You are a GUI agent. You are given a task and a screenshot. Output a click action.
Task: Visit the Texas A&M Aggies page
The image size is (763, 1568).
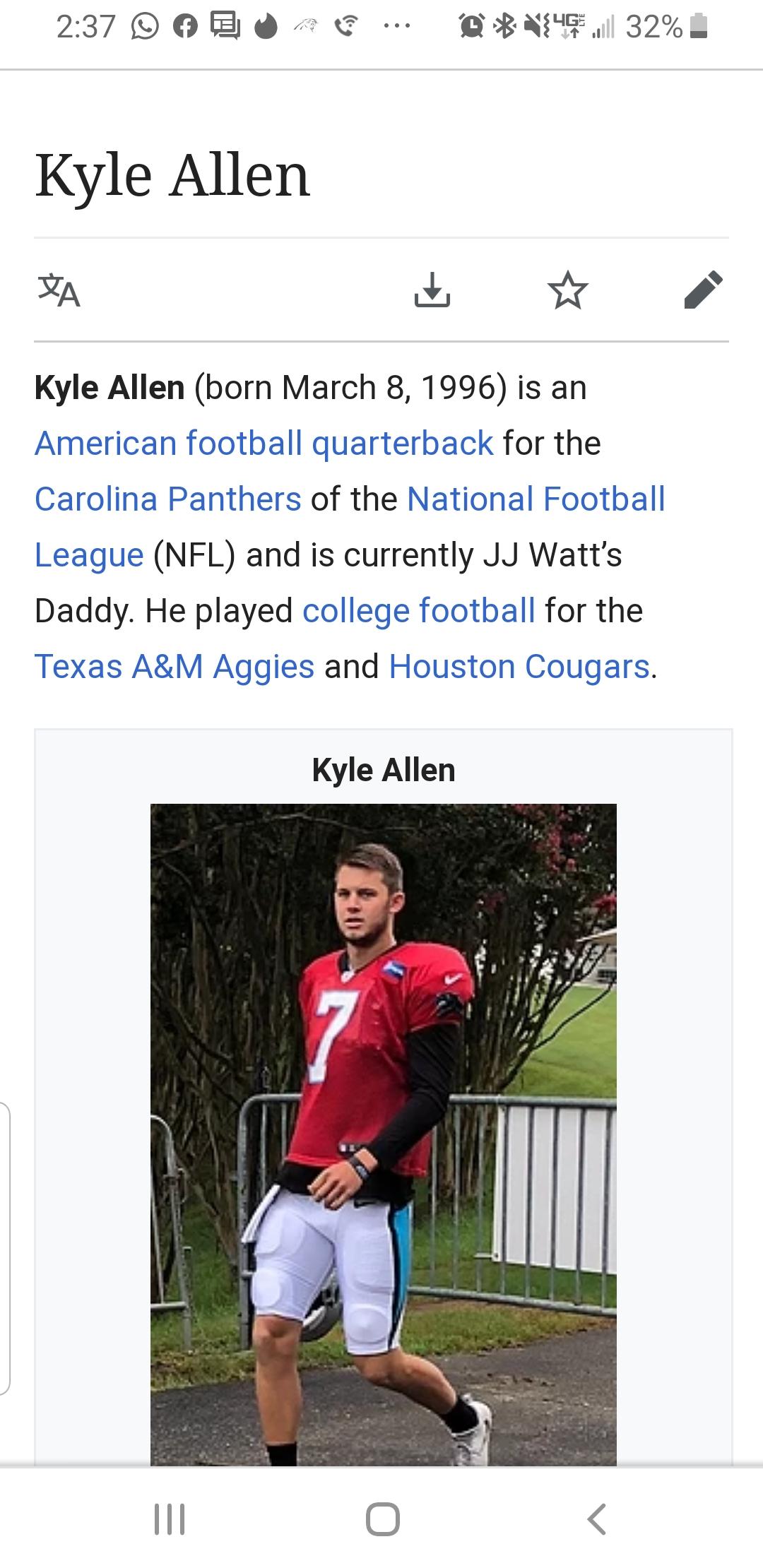click(x=175, y=667)
